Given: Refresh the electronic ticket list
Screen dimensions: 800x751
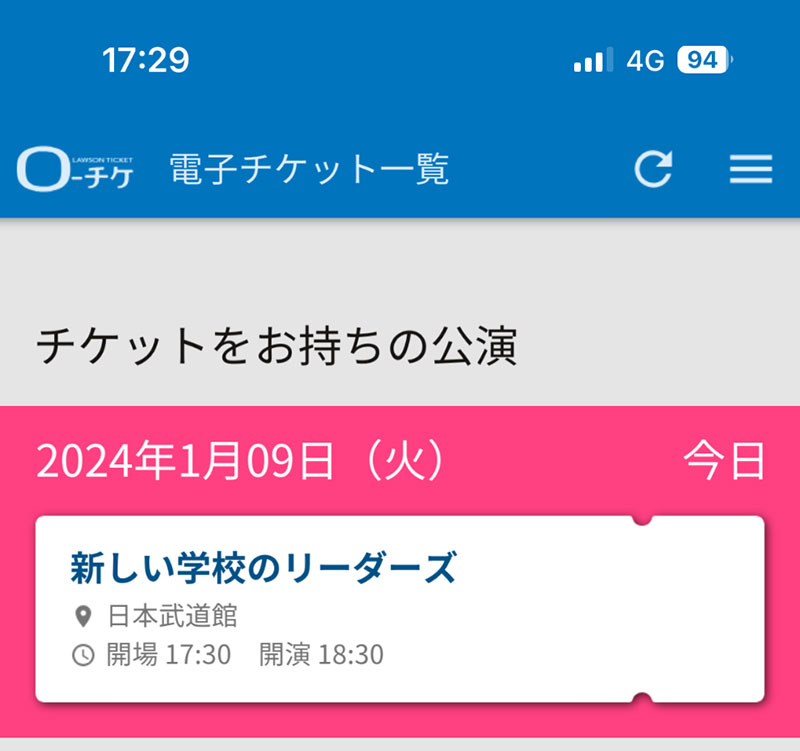Looking at the screenshot, I should tap(654, 169).
